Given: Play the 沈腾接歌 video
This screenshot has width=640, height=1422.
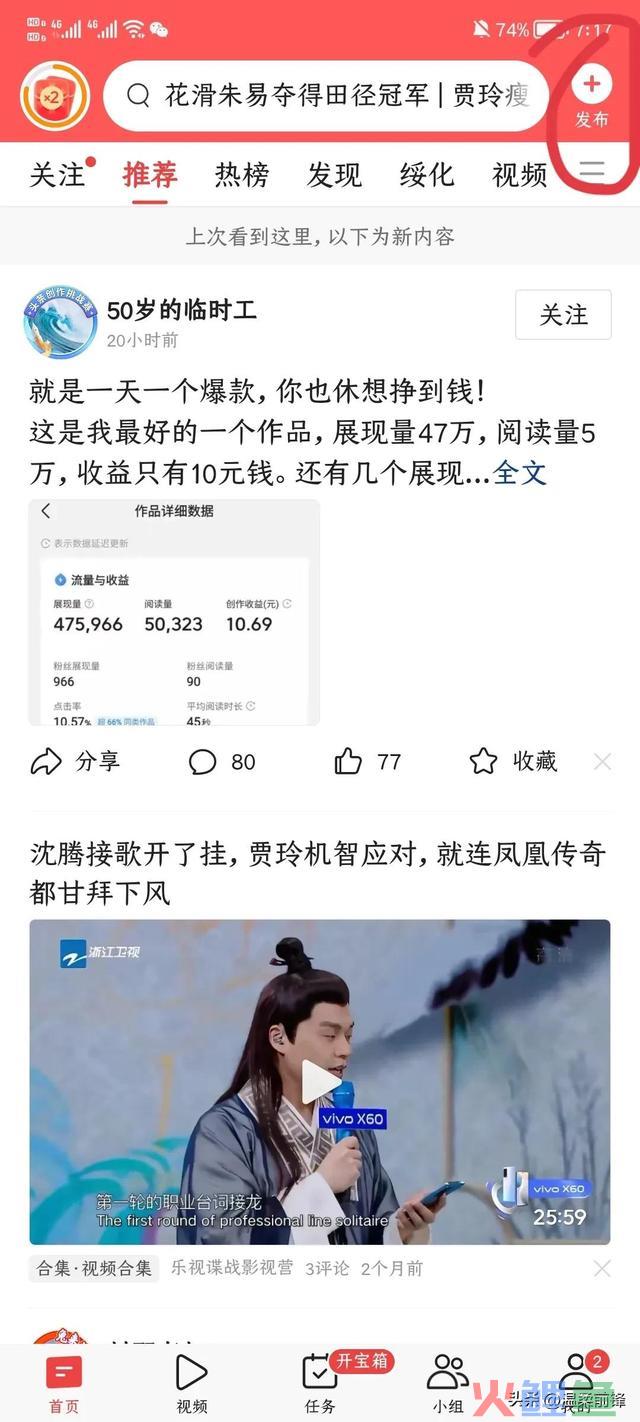Looking at the screenshot, I should click(x=320, y=1082).
